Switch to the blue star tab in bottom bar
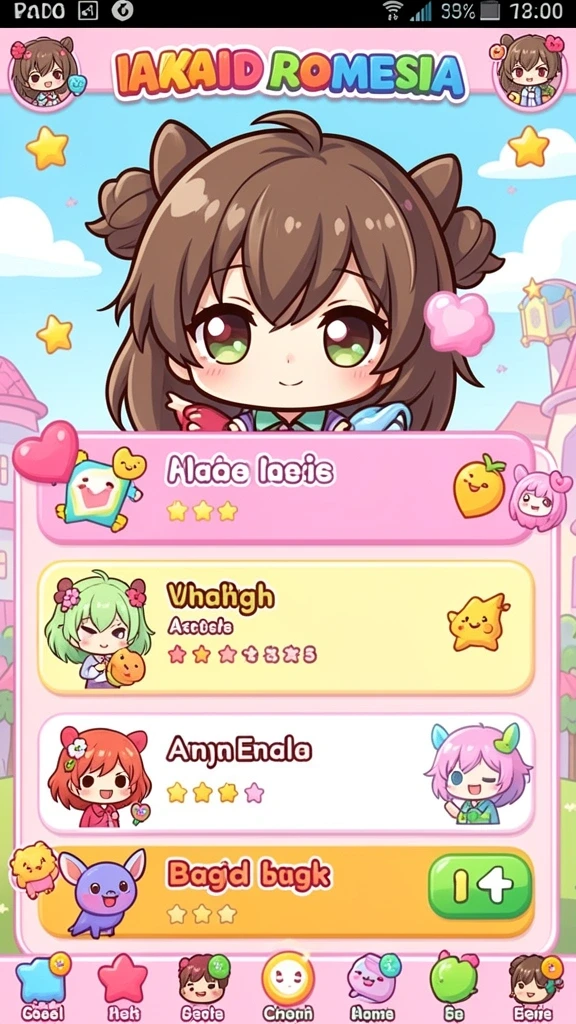The image size is (576, 1024). pos(42,986)
